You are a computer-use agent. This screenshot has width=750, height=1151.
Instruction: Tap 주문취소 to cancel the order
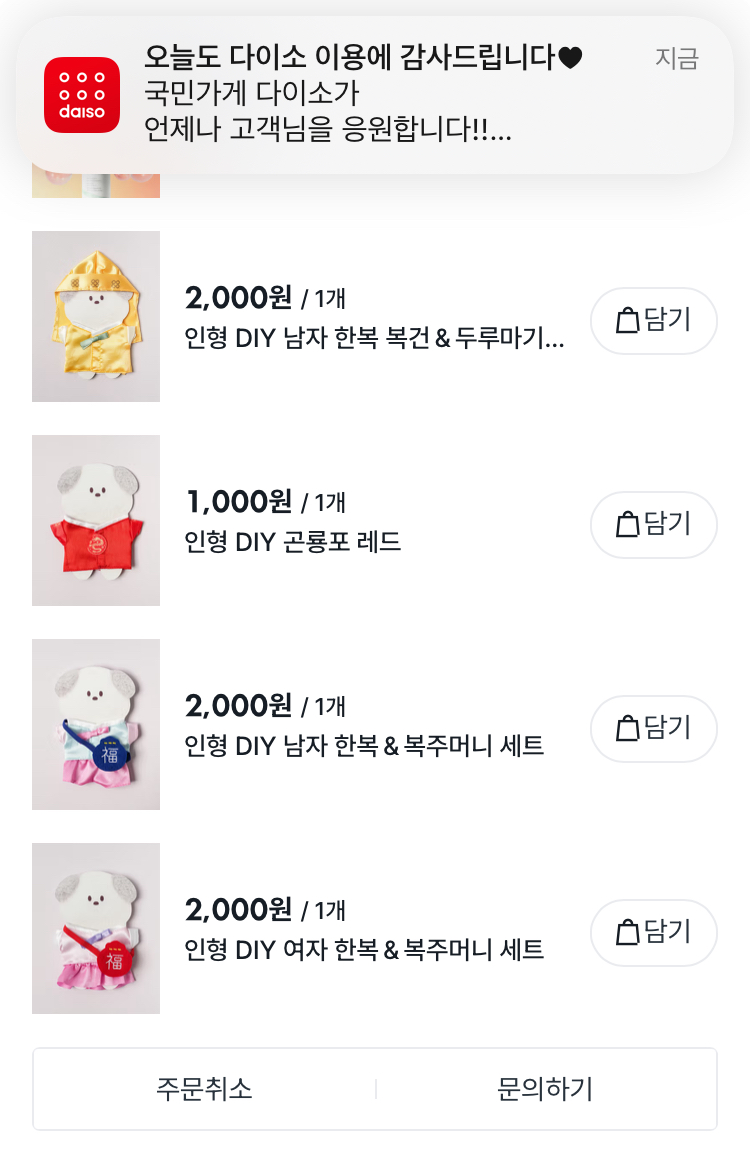[204, 1089]
